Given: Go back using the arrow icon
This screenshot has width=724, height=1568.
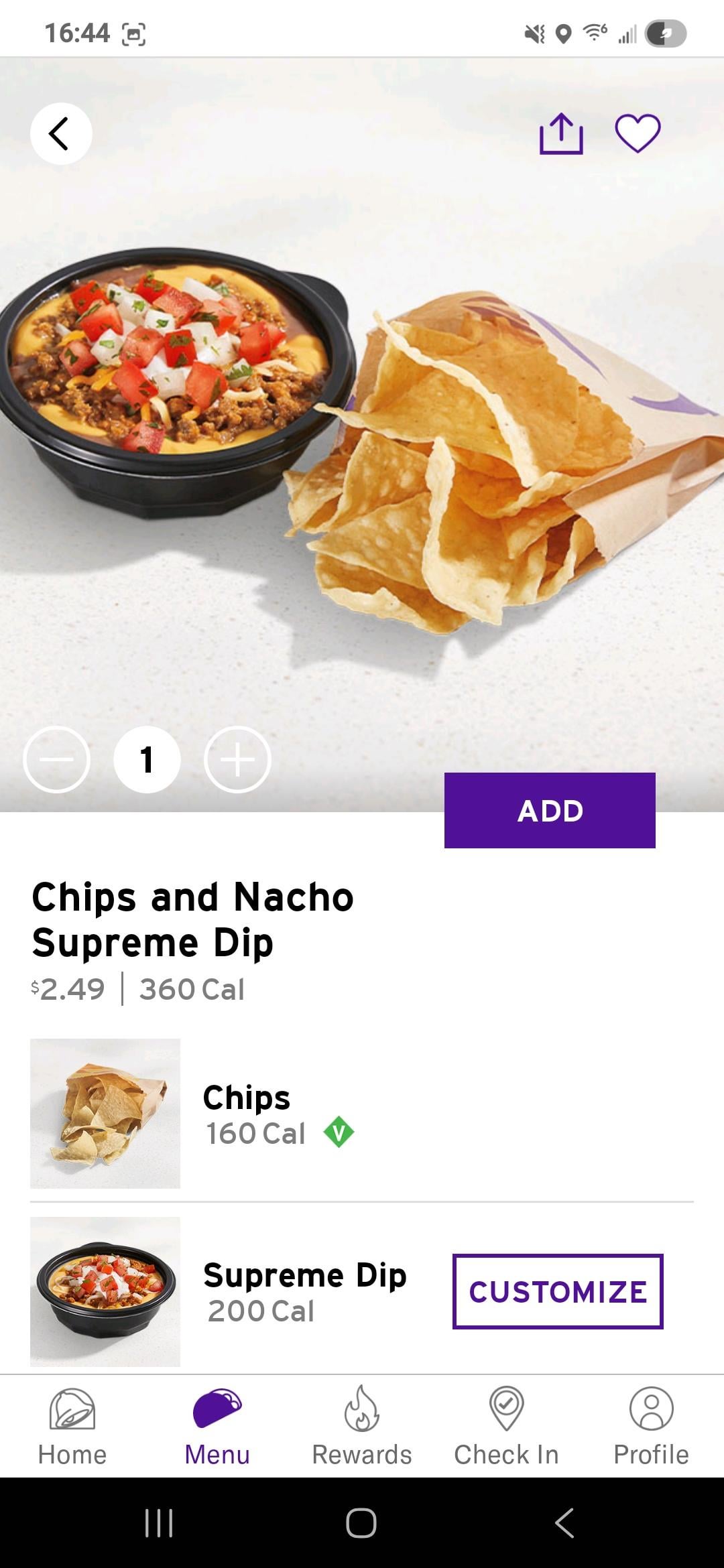Looking at the screenshot, I should (61, 133).
